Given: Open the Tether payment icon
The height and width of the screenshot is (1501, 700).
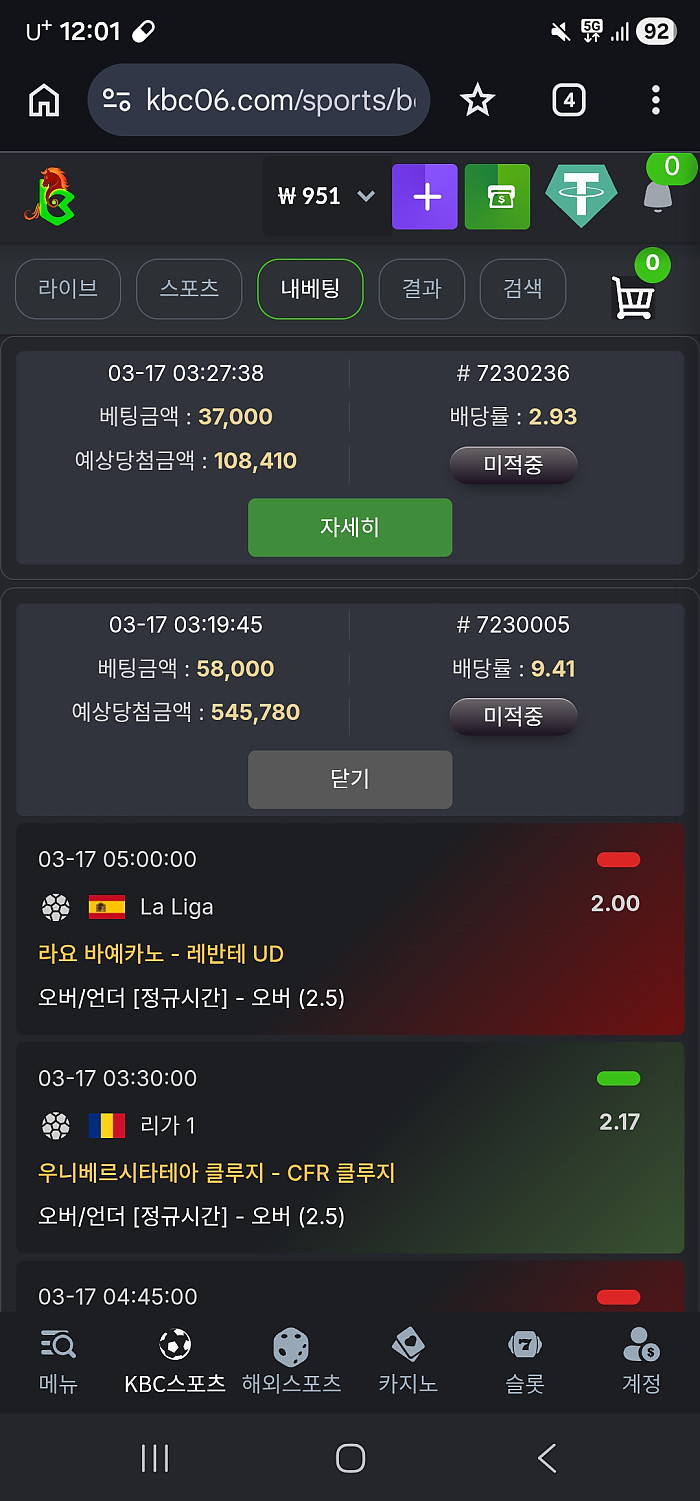Looking at the screenshot, I should click(x=581, y=196).
